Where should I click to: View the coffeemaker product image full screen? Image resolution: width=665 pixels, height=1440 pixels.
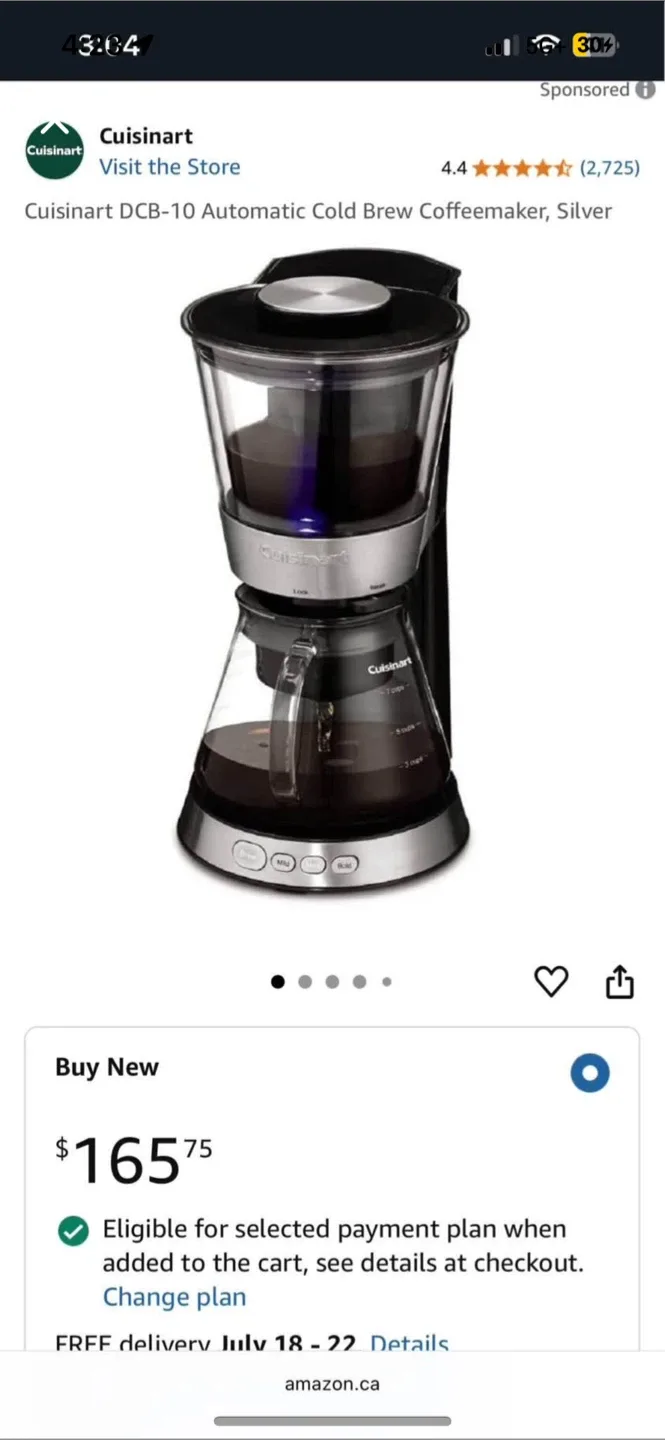(325, 570)
